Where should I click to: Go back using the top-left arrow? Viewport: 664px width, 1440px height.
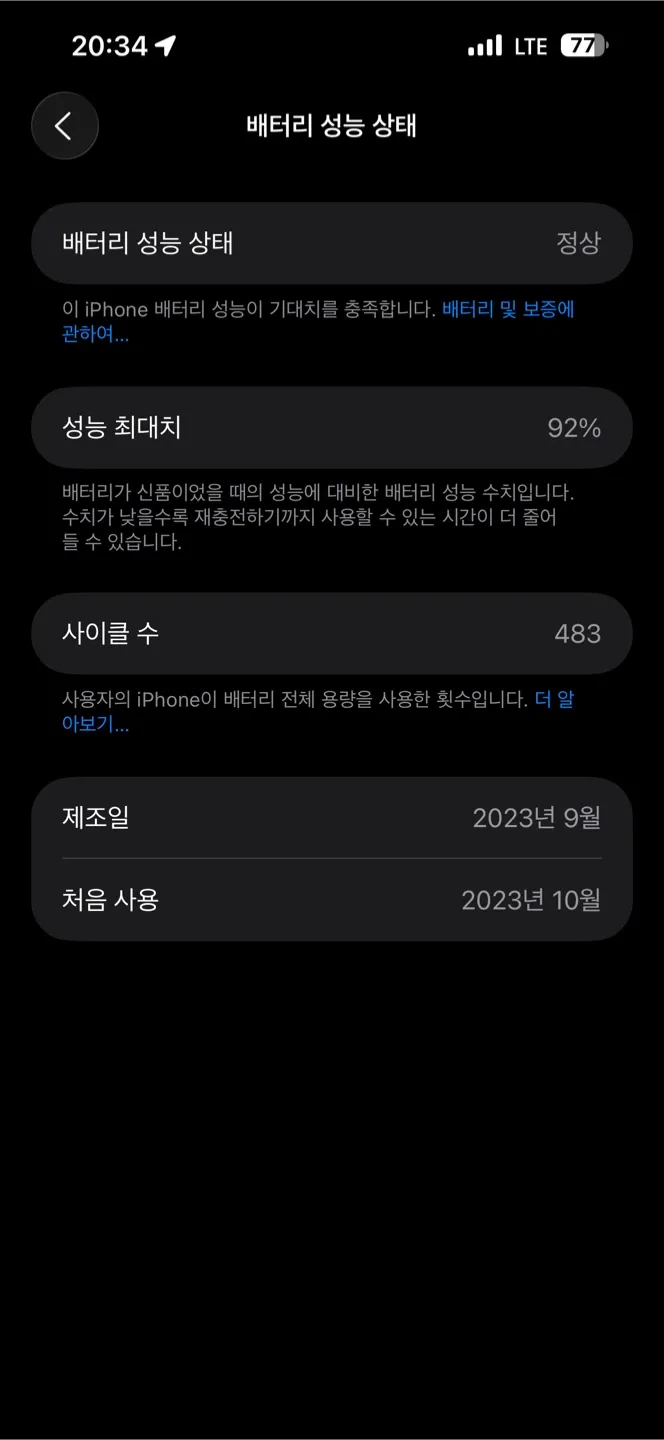65,126
